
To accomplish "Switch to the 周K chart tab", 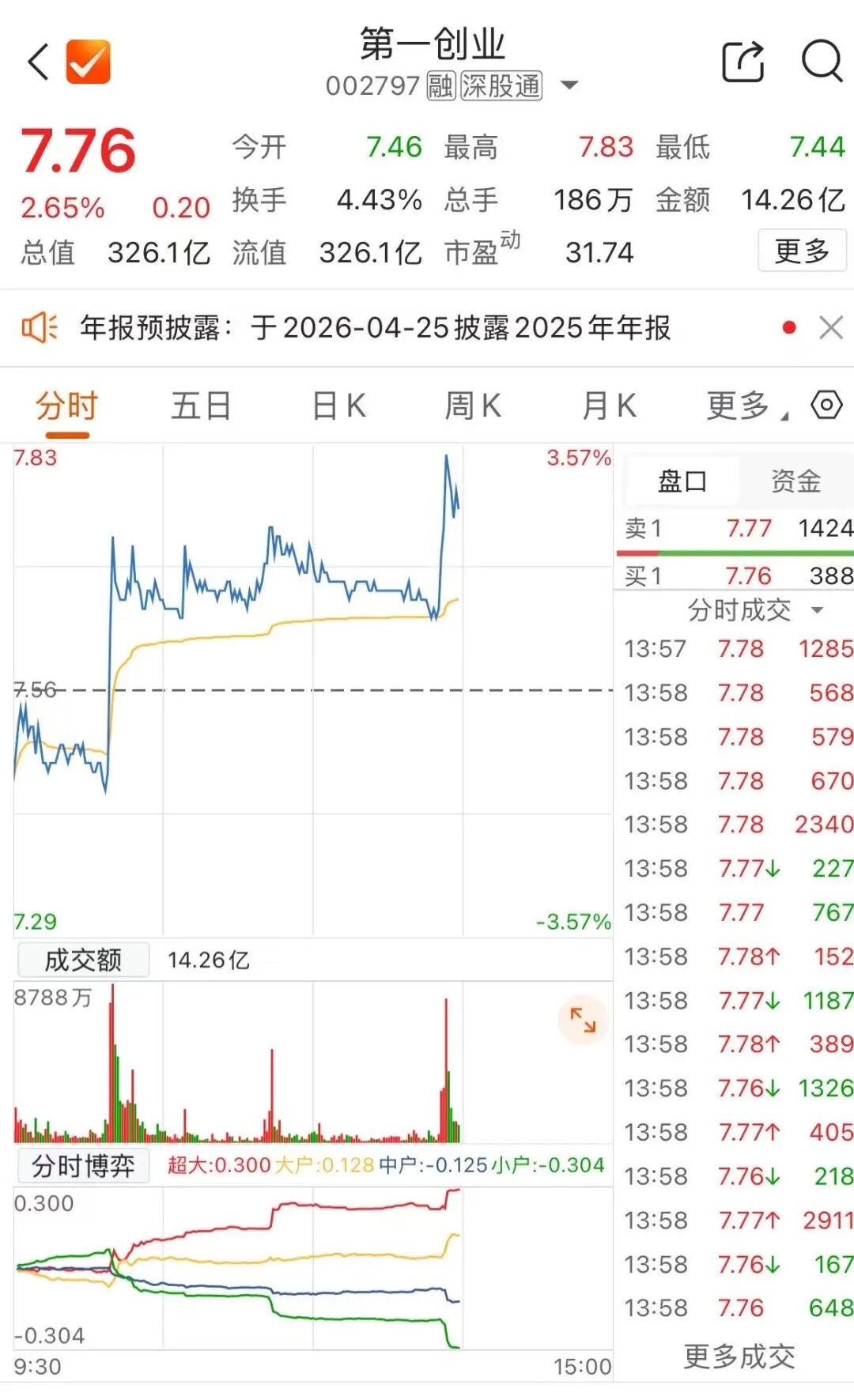I will point(473,406).
